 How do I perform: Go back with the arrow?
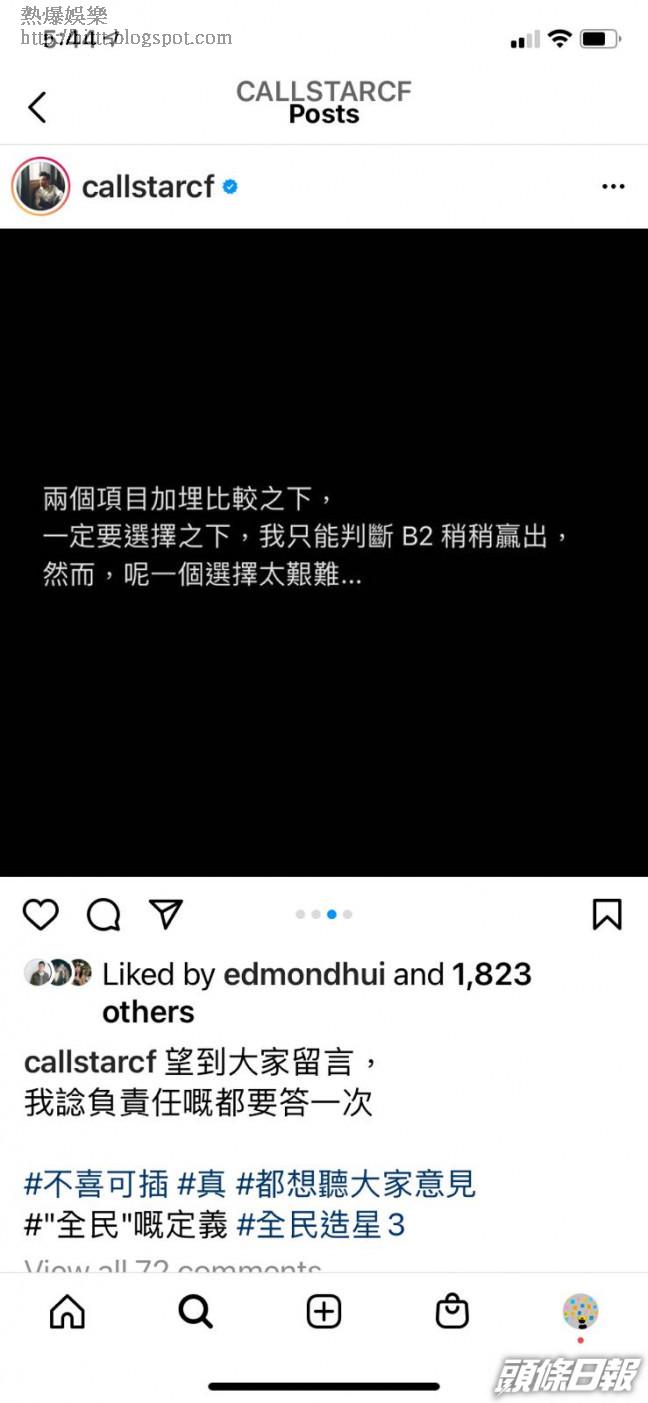(37, 107)
